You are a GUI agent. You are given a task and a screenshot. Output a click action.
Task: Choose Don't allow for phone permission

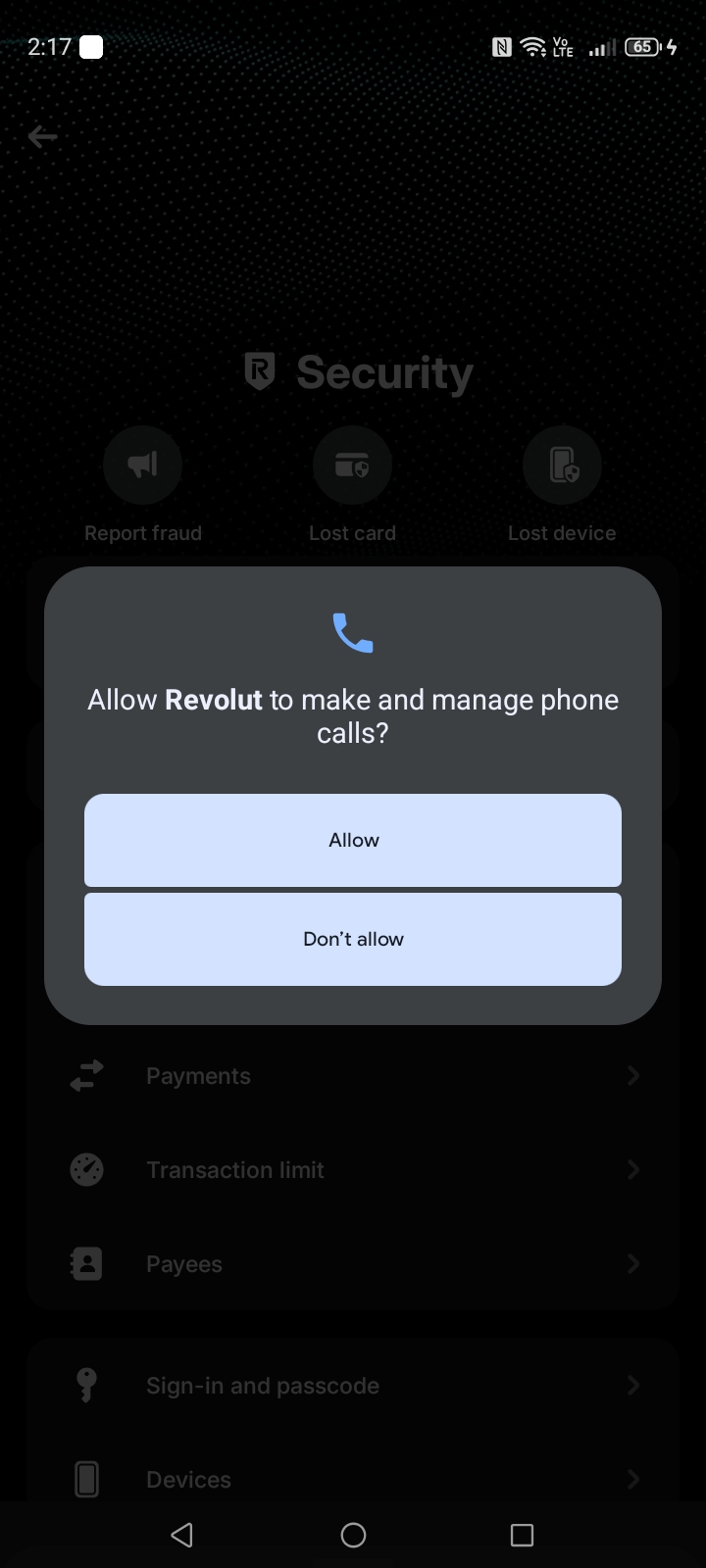pyautogui.click(x=353, y=939)
